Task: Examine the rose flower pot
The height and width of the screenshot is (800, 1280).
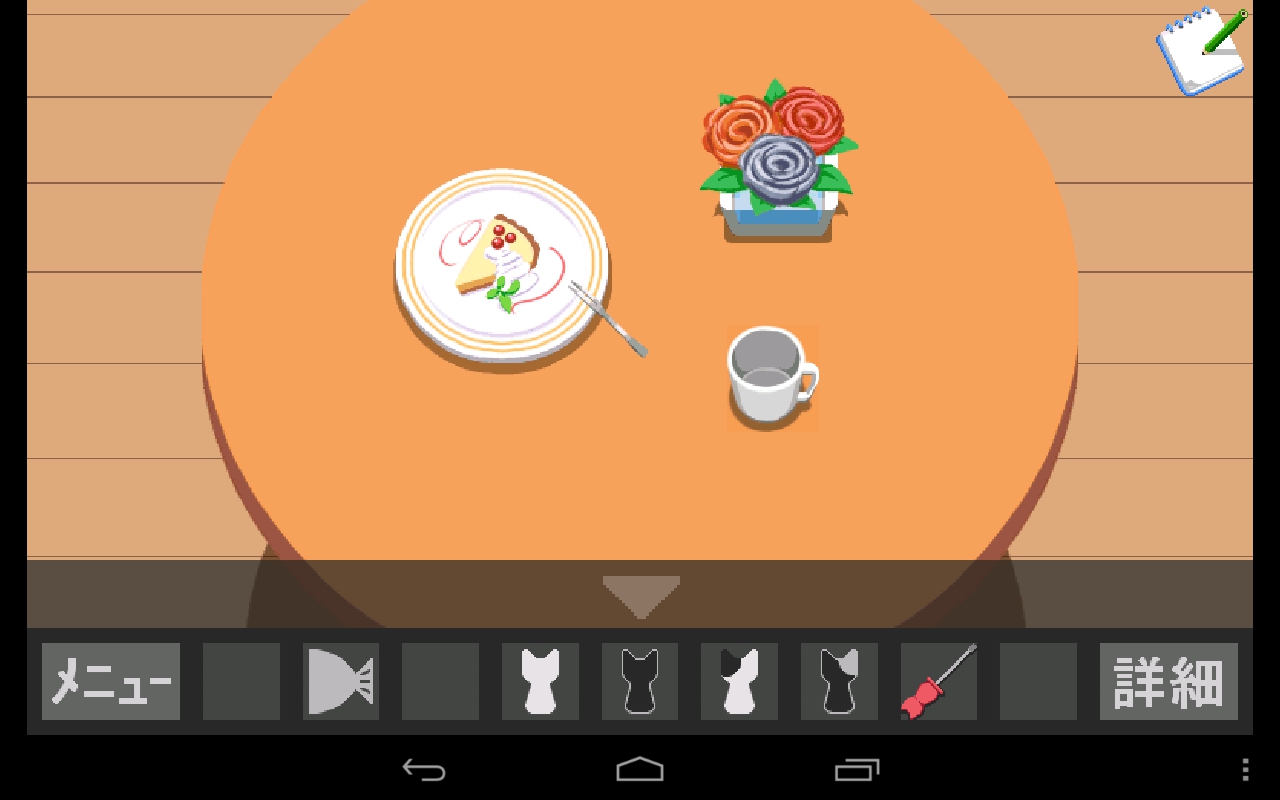Action: tap(777, 160)
